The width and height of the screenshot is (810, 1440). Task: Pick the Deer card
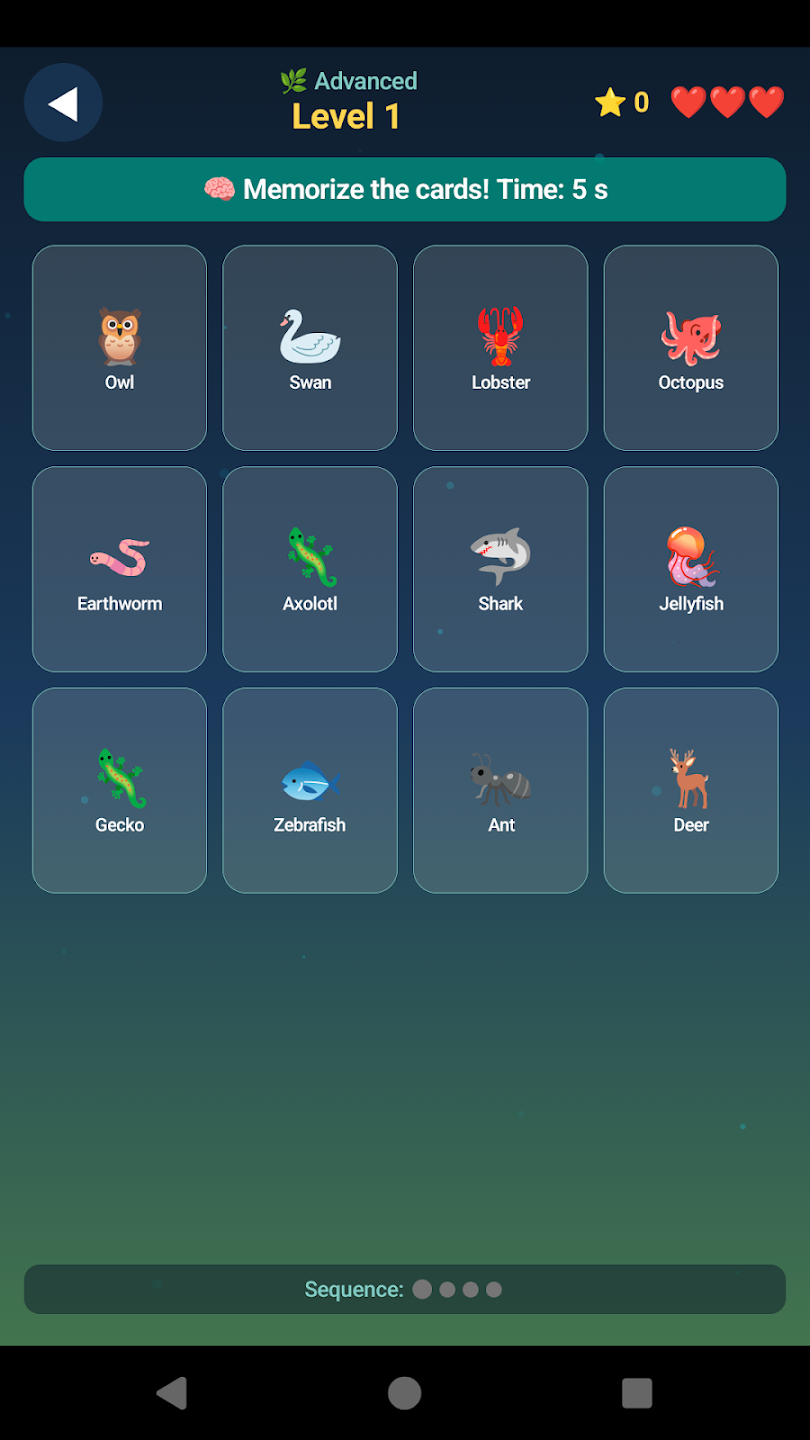(x=691, y=790)
